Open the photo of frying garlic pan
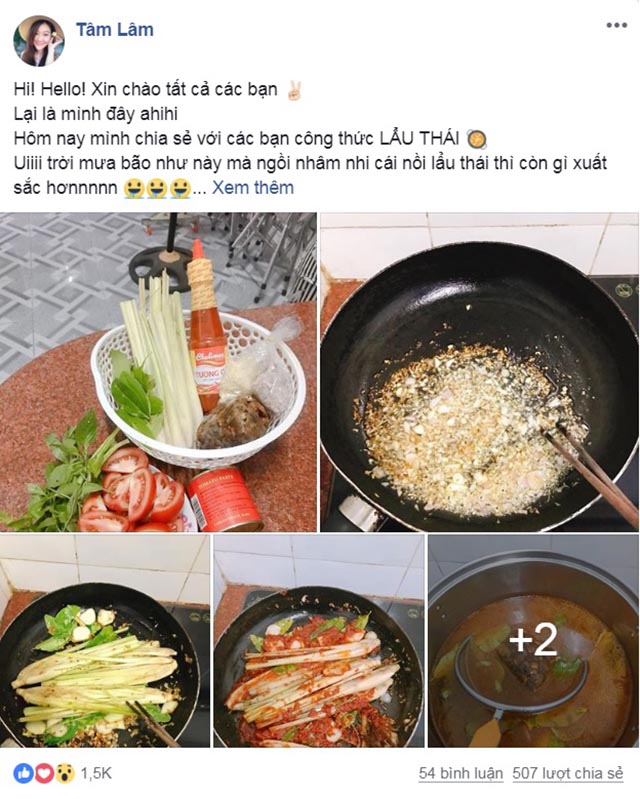 pos(479,371)
